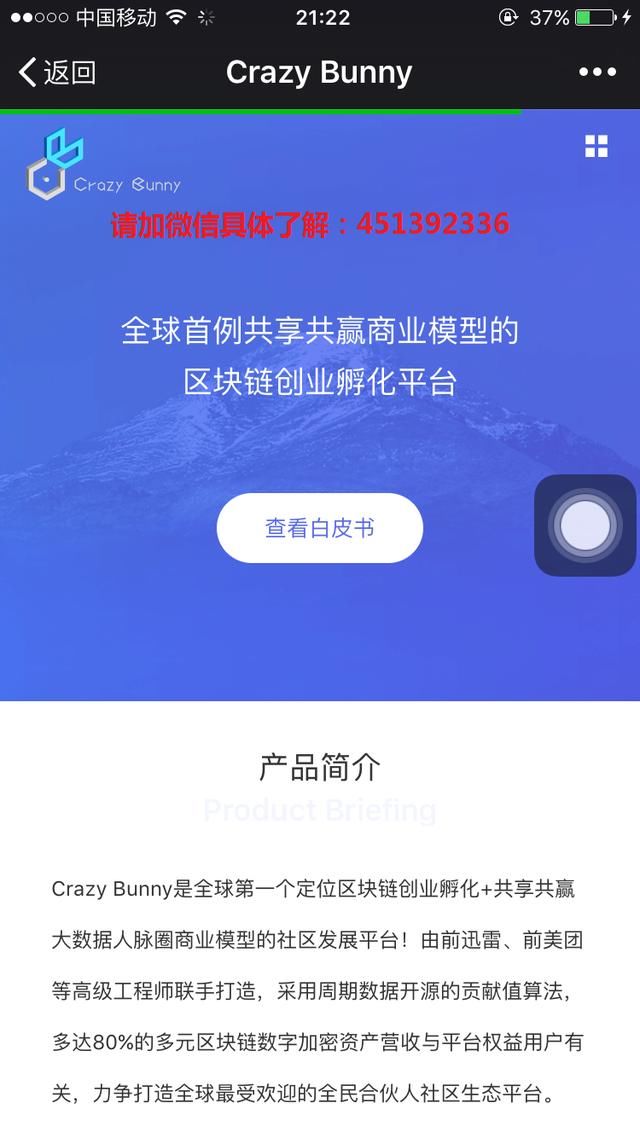The width and height of the screenshot is (640, 1138).
Task: Open the three-dot overflow menu
Action: click(x=597, y=72)
